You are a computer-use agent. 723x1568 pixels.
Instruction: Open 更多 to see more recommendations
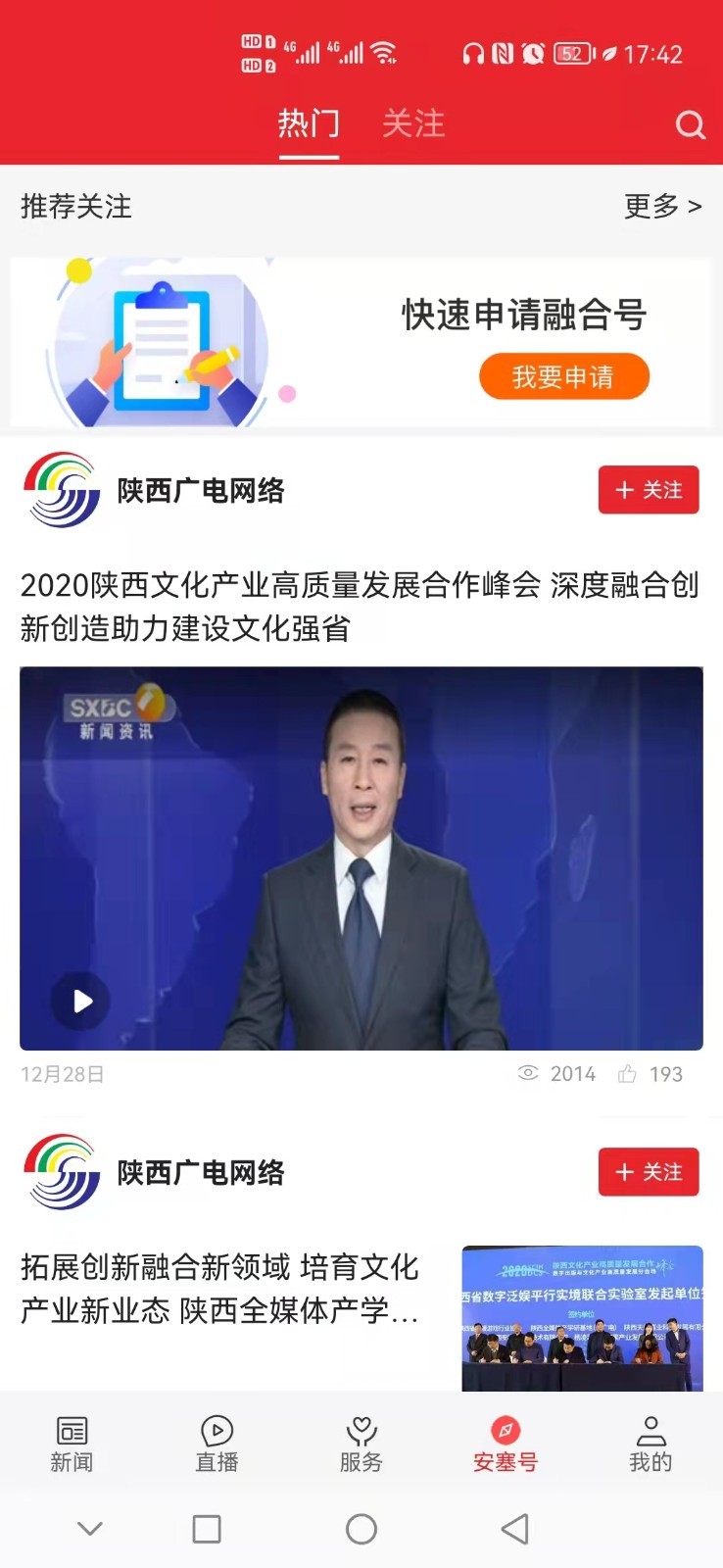pyautogui.click(x=664, y=207)
